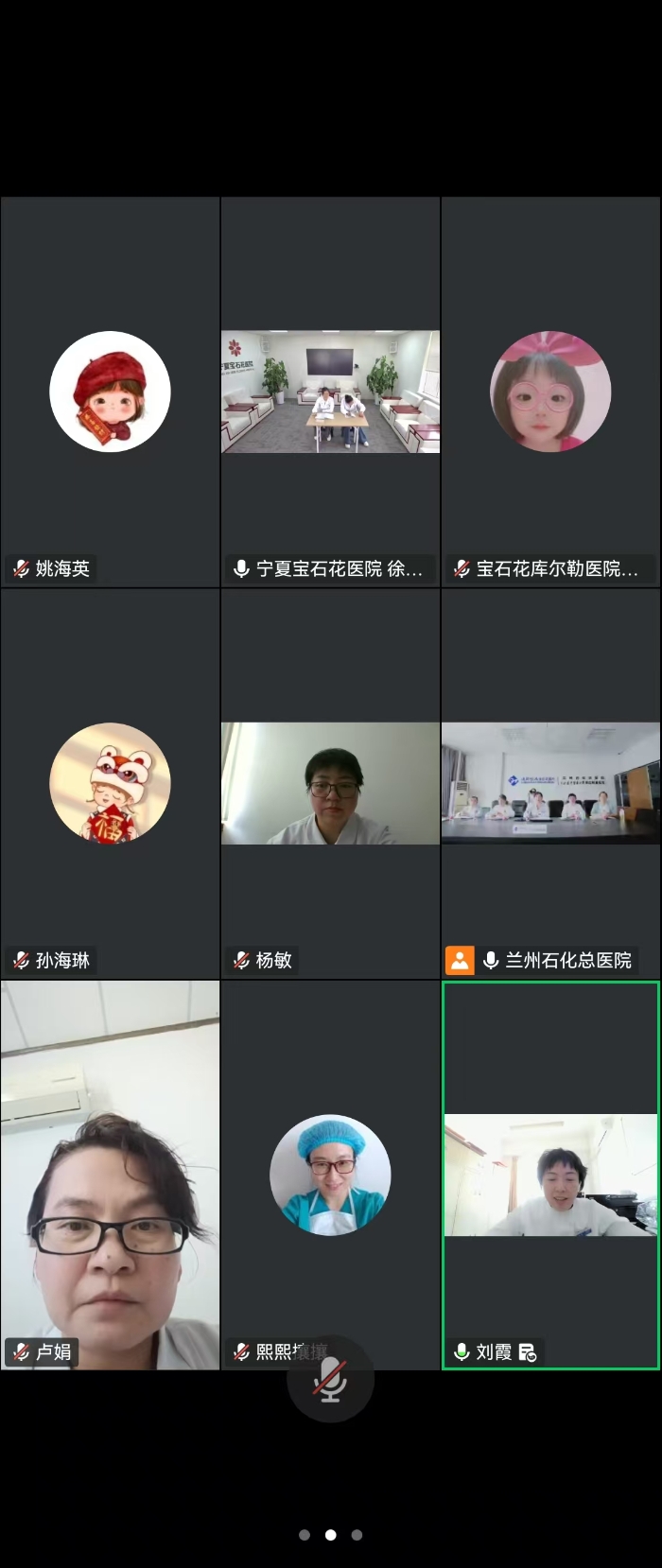Open 姚海英's participant tile
The height and width of the screenshot is (1568, 662).
point(110,392)
